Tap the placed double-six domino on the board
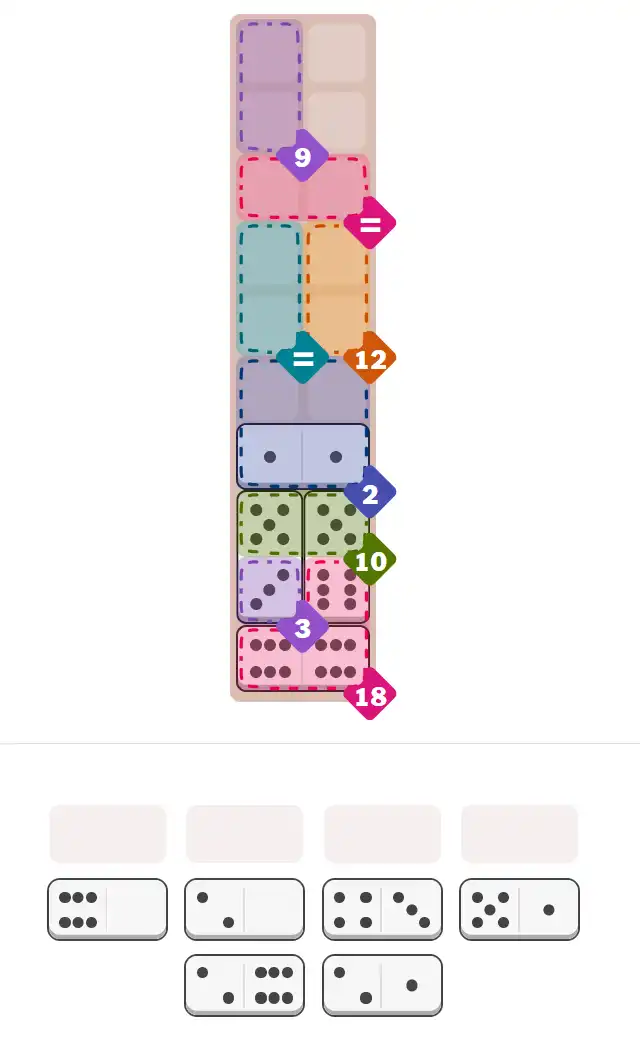 coord(302,657)
